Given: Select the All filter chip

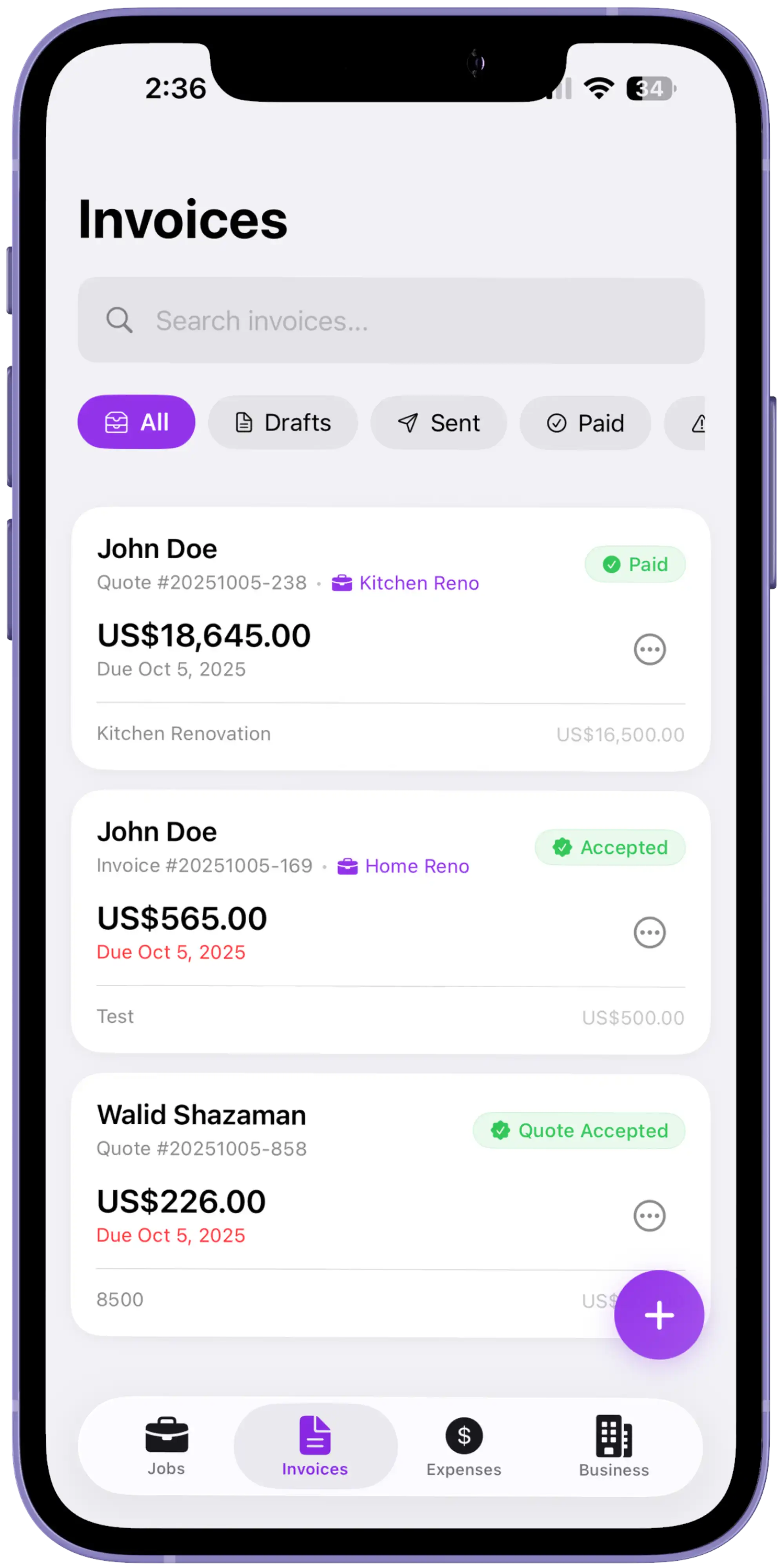Looking at the screenshot, I should (136, 423).
